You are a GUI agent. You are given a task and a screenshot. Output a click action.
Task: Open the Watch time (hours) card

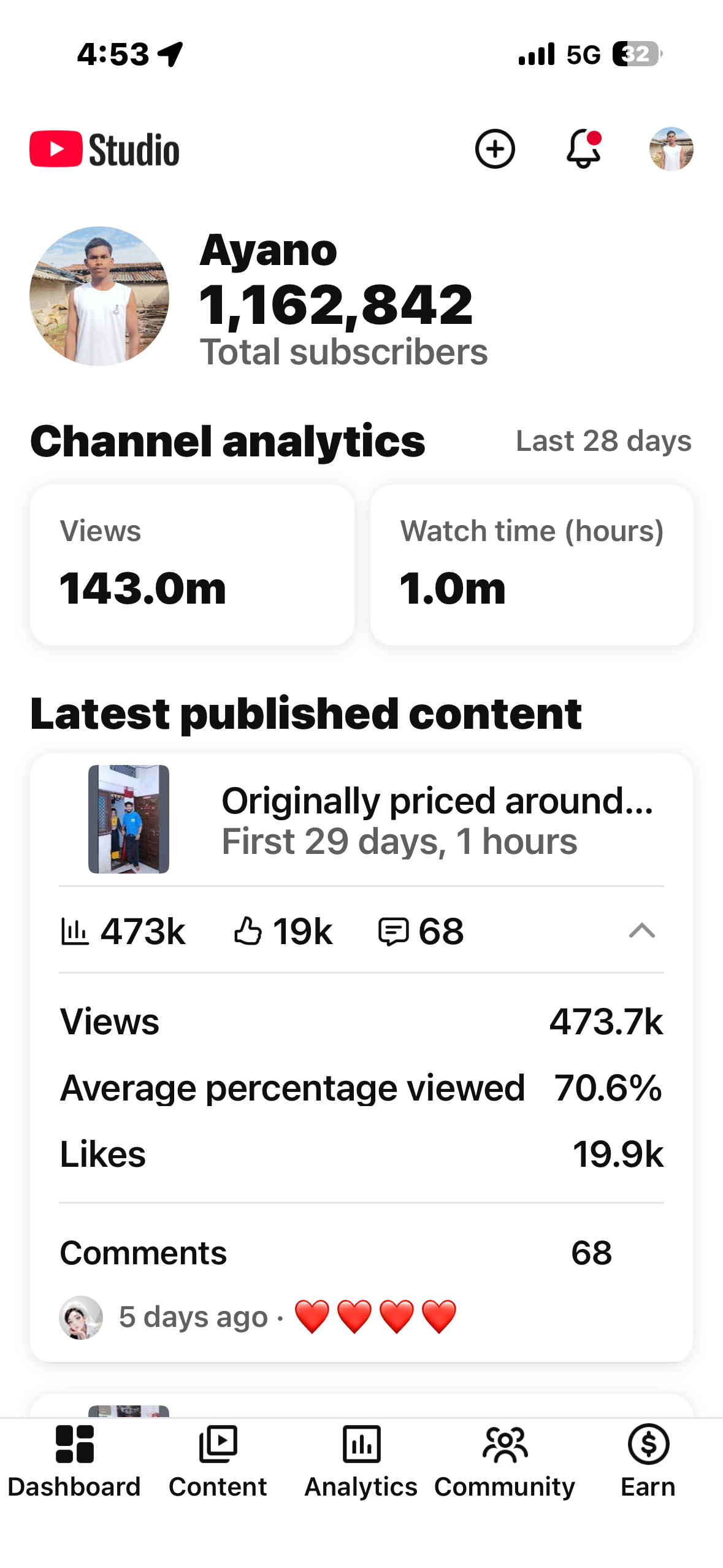(532, 565)
